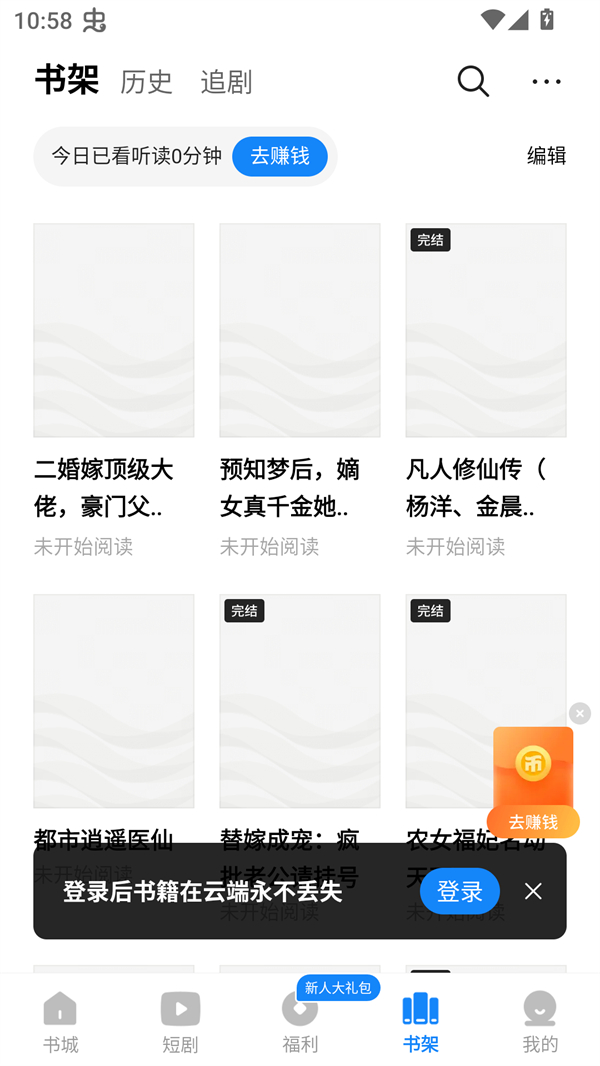Viewport: 600px width, 1066px height.
Task: Go to the 书城 tab
Action: [x=60, y=1022]
